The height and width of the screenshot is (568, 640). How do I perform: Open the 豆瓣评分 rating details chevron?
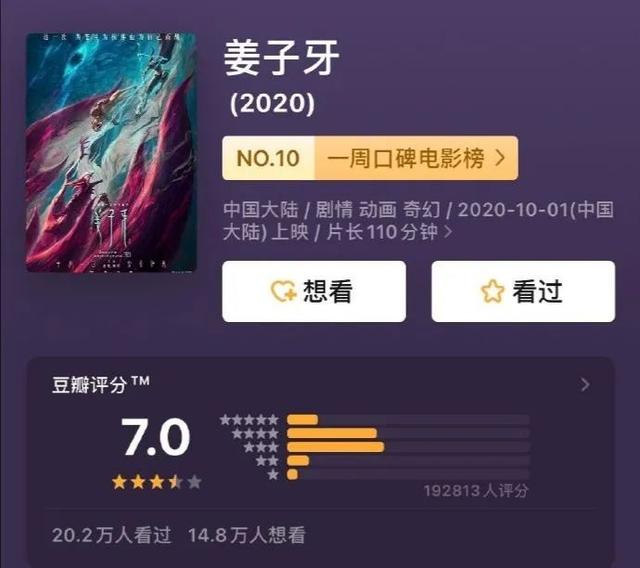[585, 385]
